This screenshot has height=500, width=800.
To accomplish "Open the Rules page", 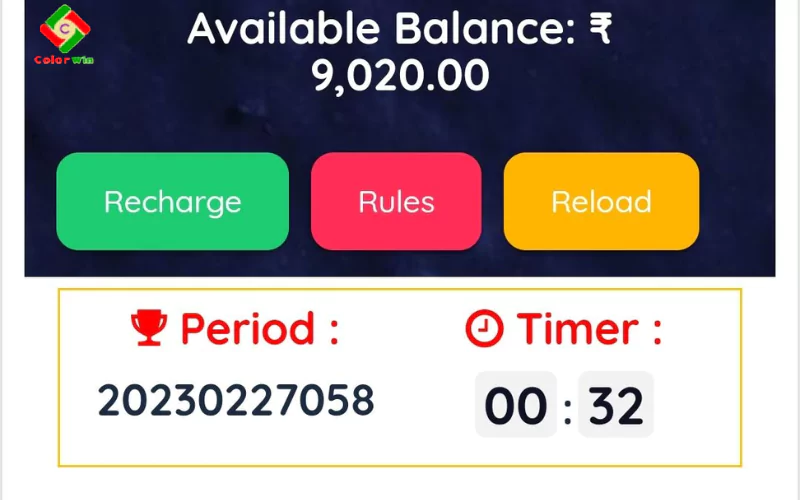I will 396,201.
